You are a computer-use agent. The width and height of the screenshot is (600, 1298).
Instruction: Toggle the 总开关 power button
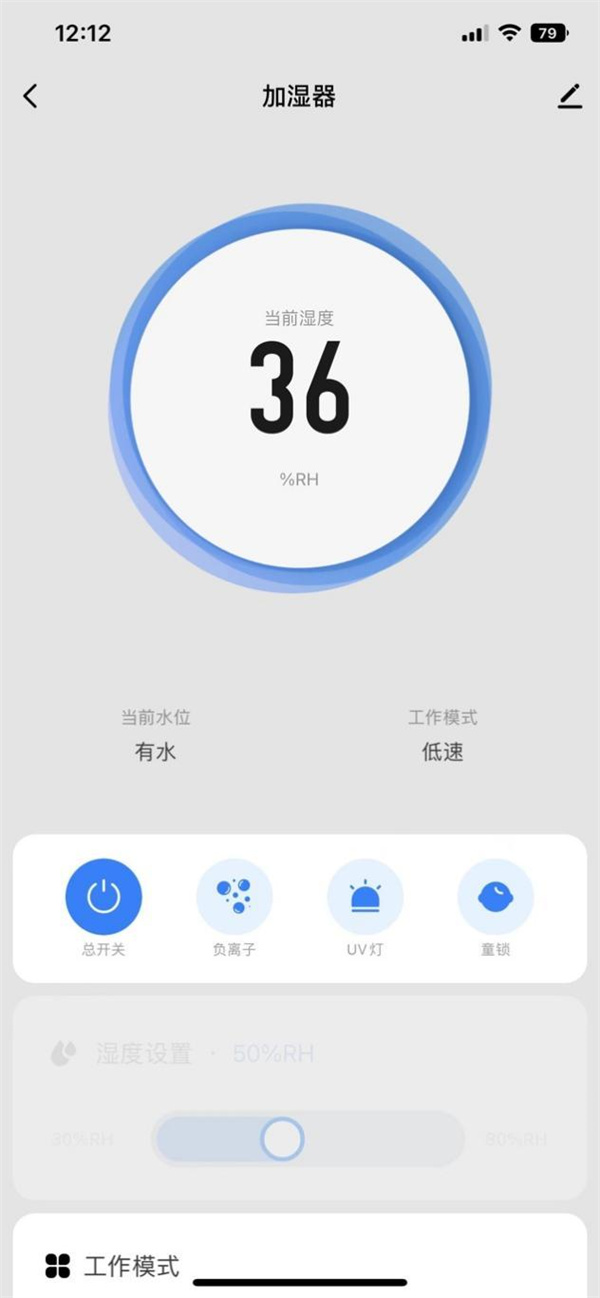point(104,897)
